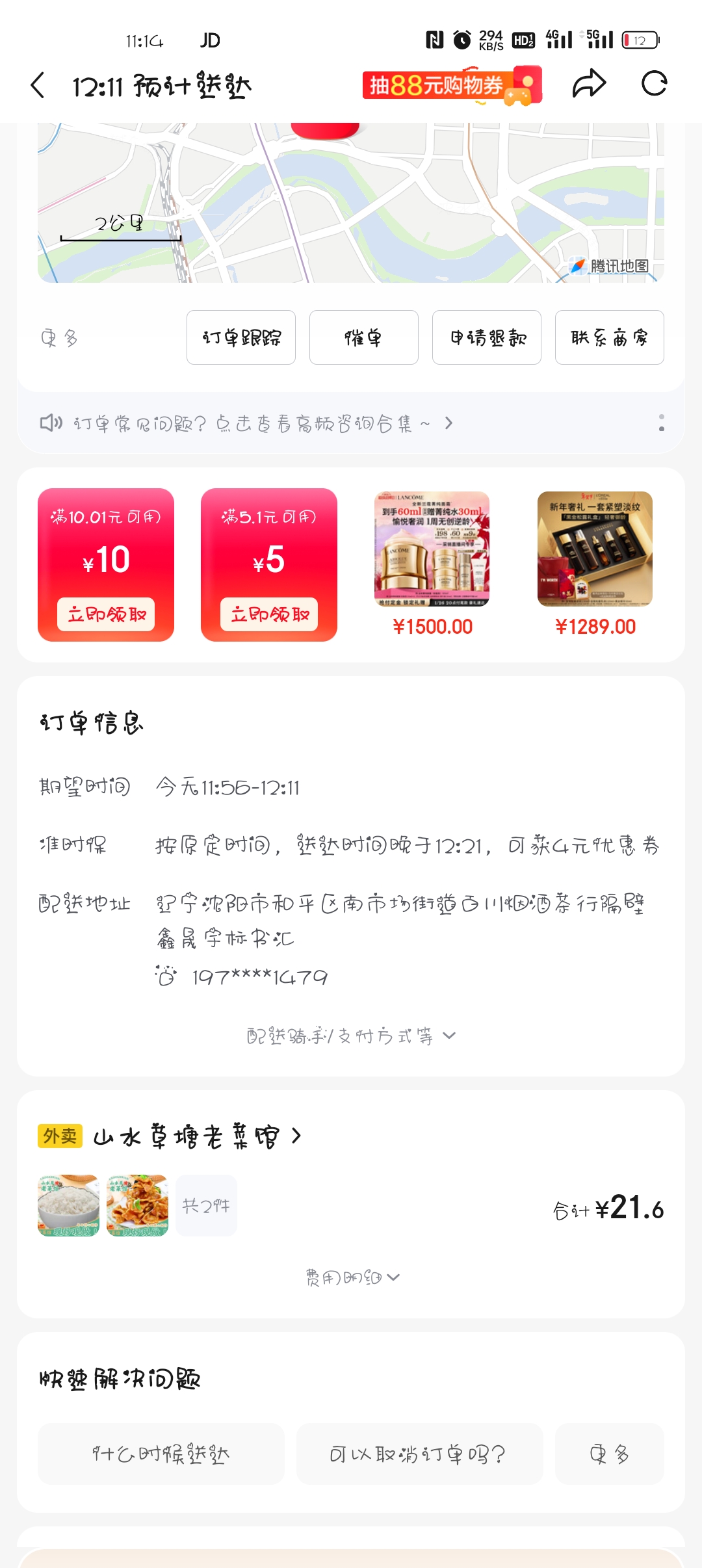Screen dimensions: 702x1568
Task: Go back using the top-left arrow
Action: point(38,85)
